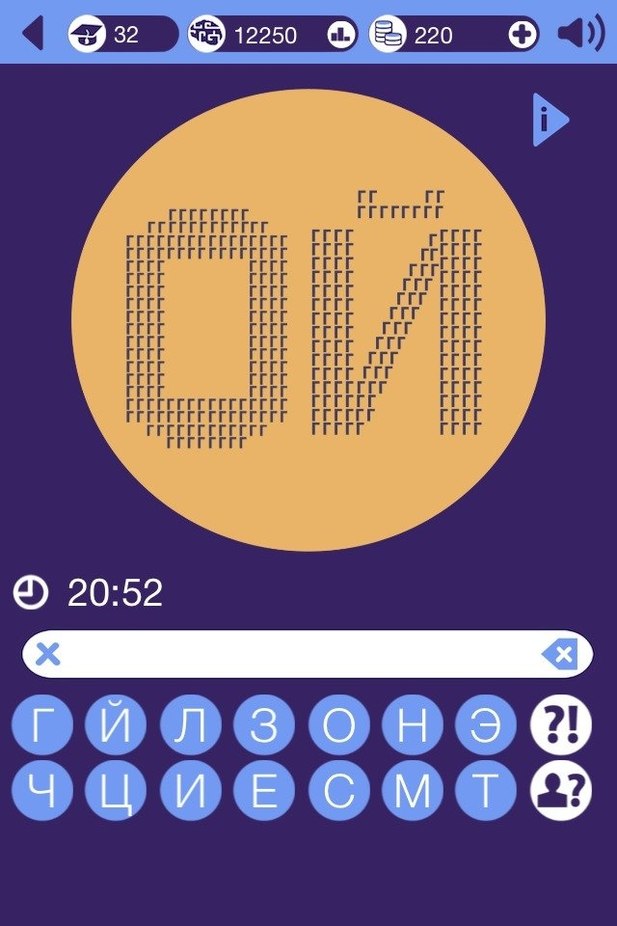Viewport: 617px width, 926px height.
Task: Pick the letter З
Action: 264,725
